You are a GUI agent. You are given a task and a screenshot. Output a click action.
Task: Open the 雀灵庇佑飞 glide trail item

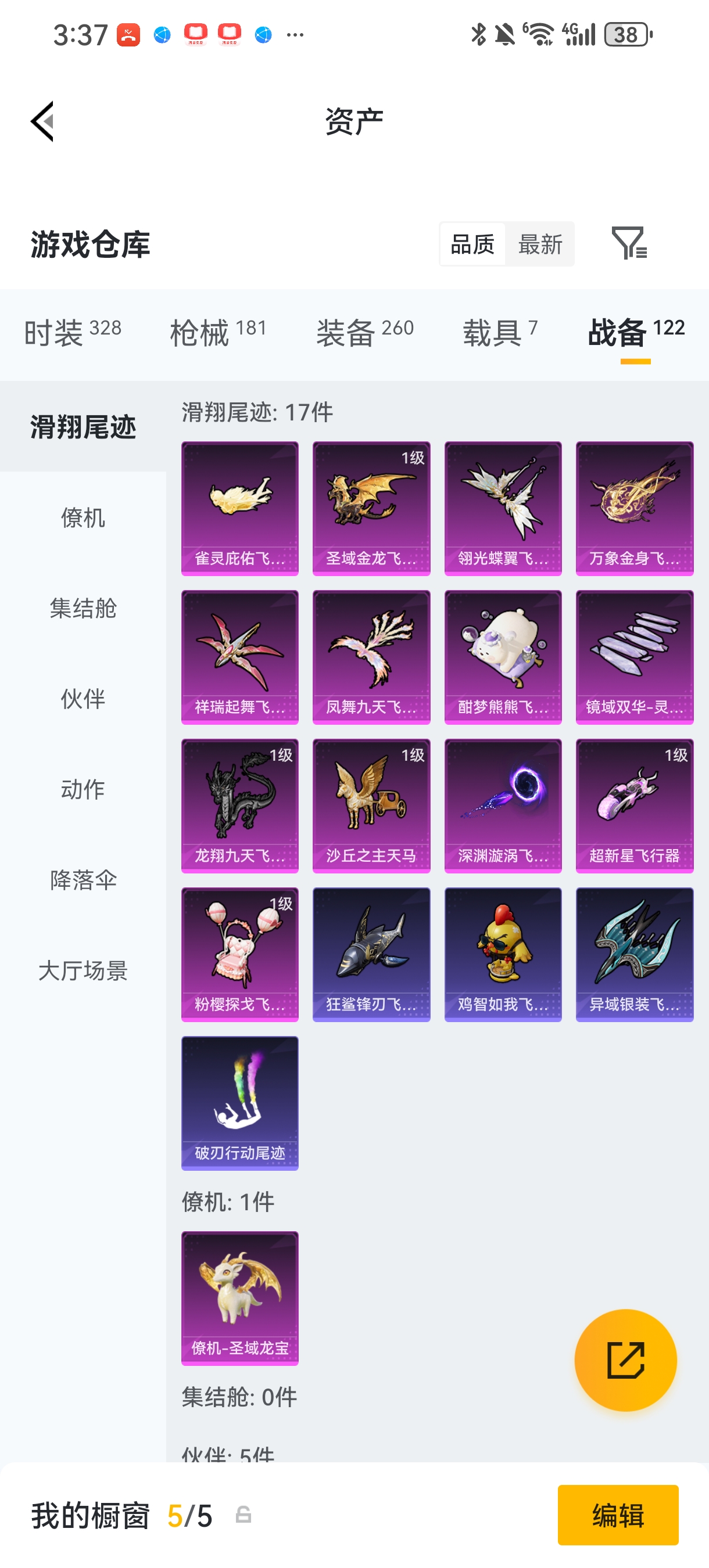pyautogui.click(x=240, y=508)
